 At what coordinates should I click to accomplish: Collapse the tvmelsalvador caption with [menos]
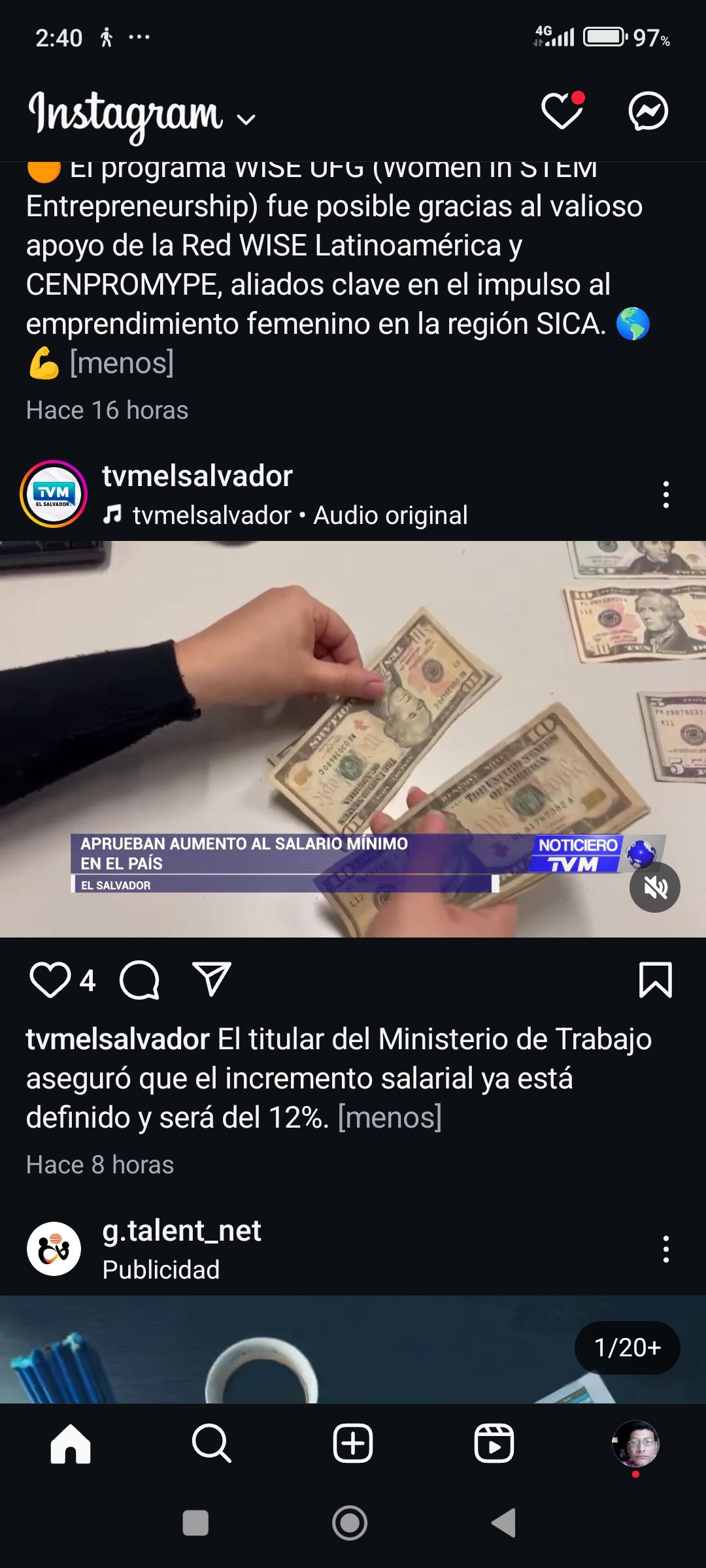(x=390, y=1117)
